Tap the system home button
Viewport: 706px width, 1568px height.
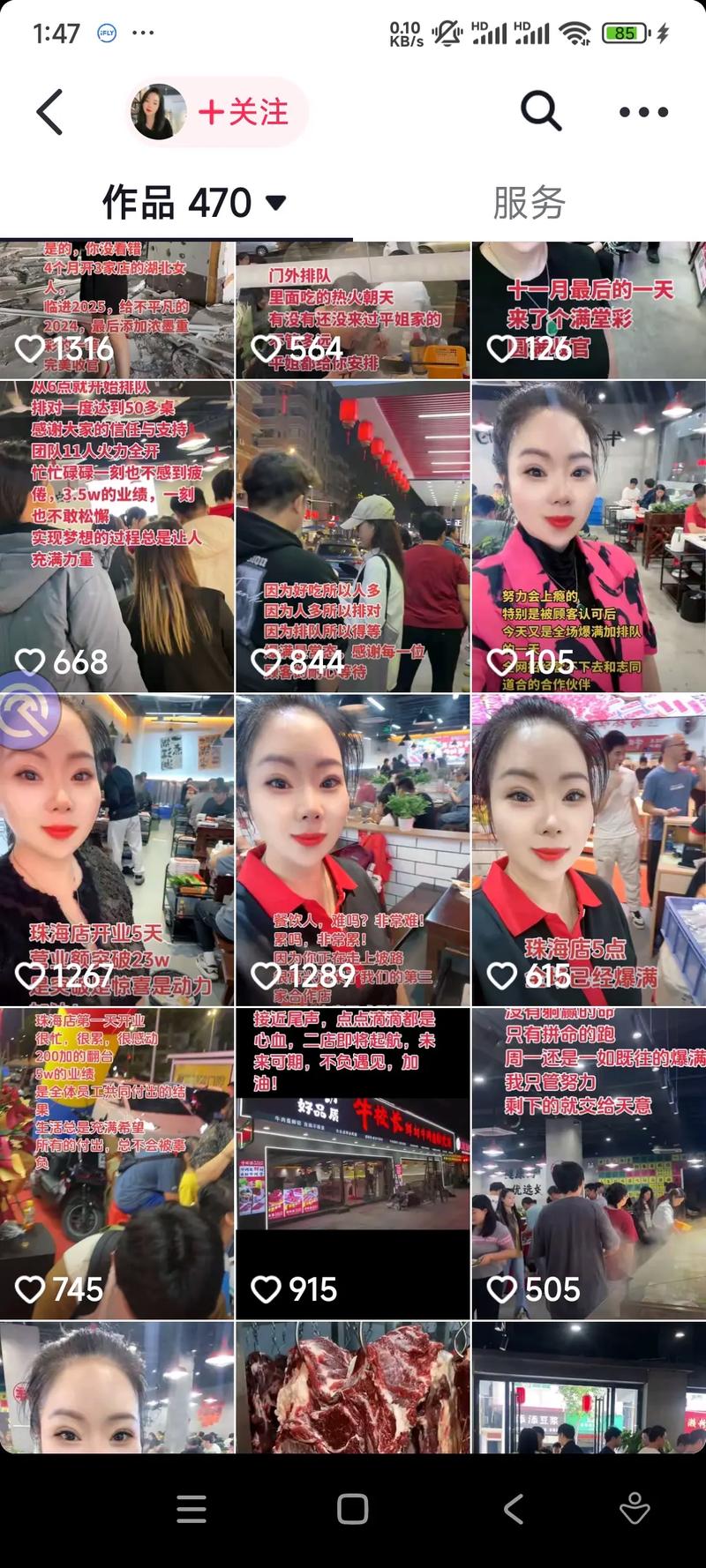[353, 1509]
